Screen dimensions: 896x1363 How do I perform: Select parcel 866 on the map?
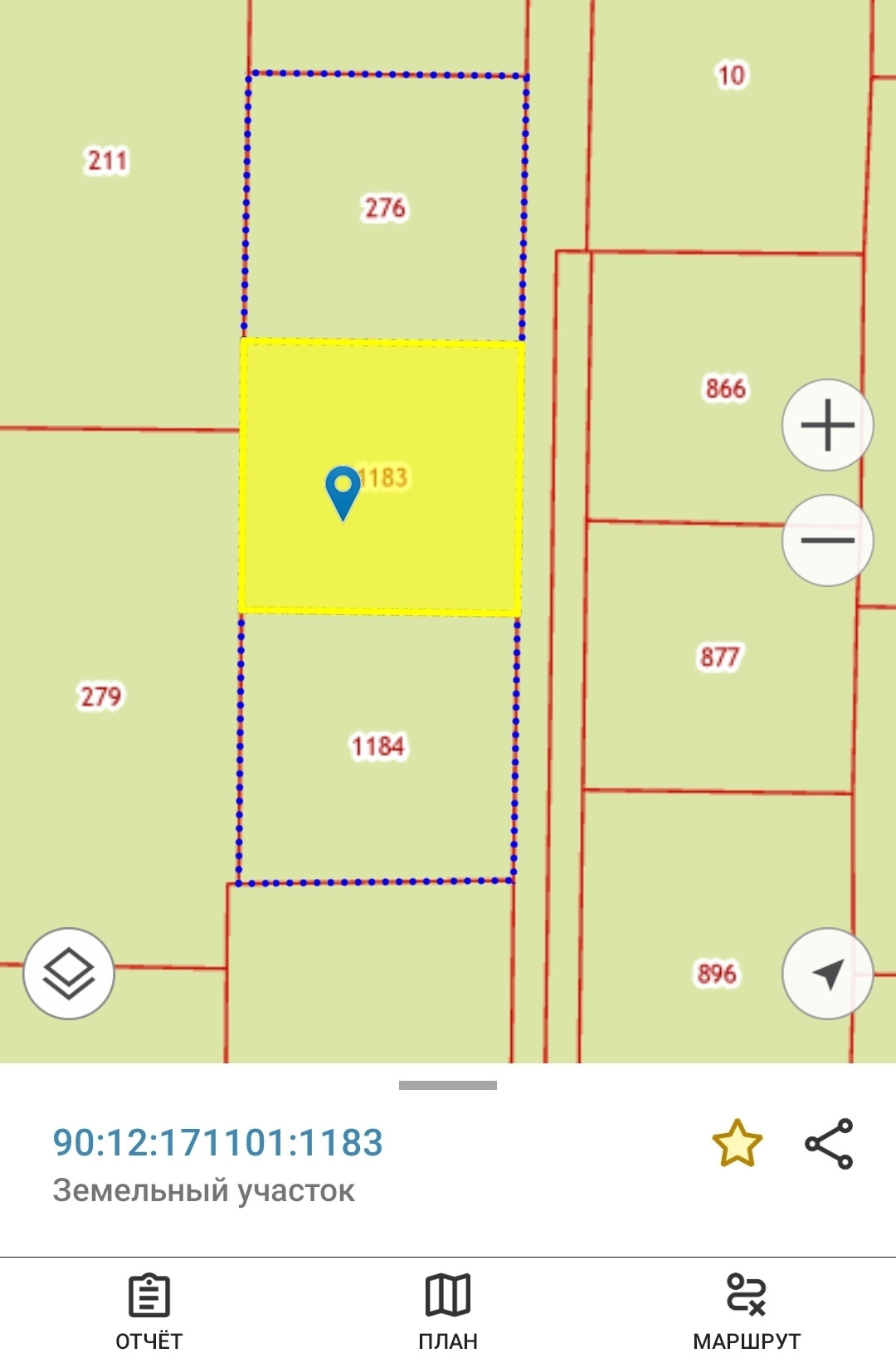tap(724, 388)
